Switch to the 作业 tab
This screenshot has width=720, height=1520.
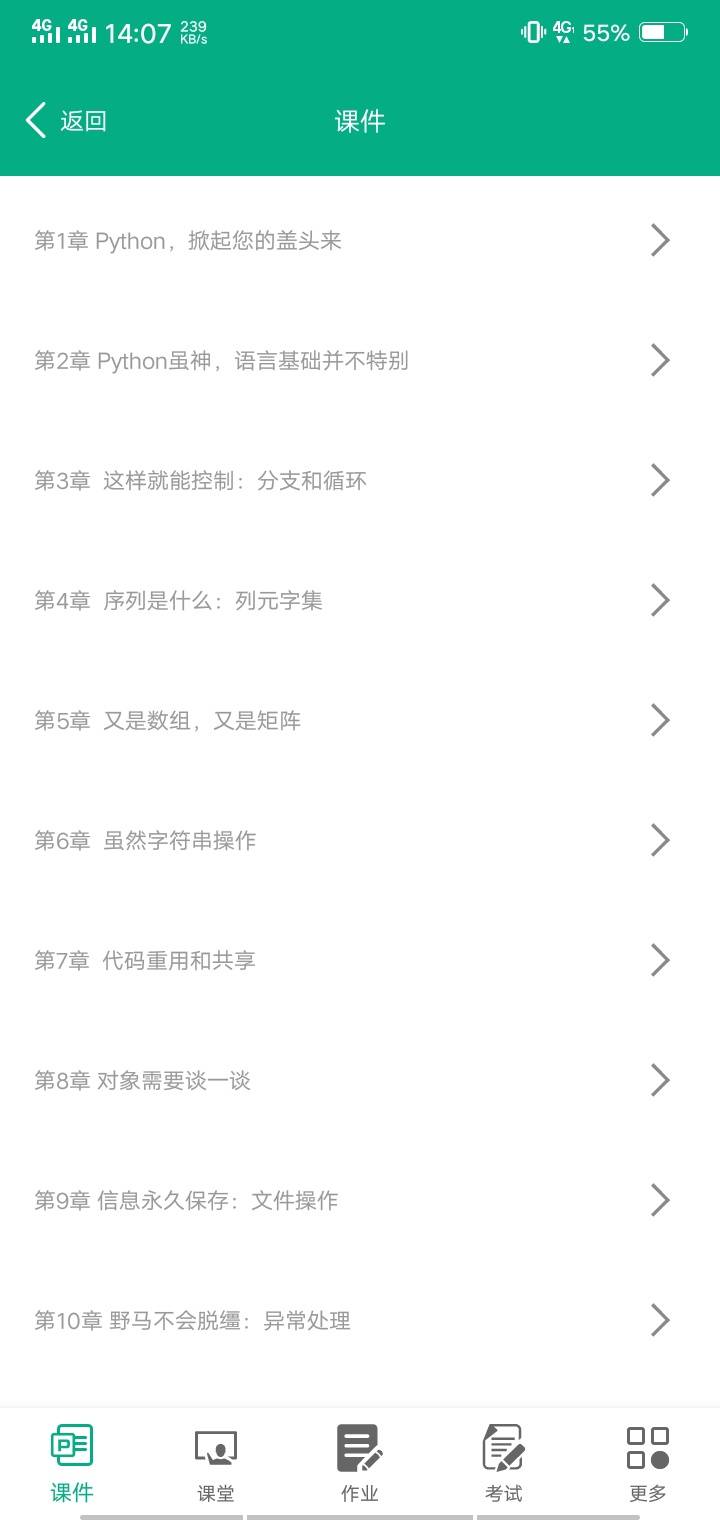(x=360, y=1463)
